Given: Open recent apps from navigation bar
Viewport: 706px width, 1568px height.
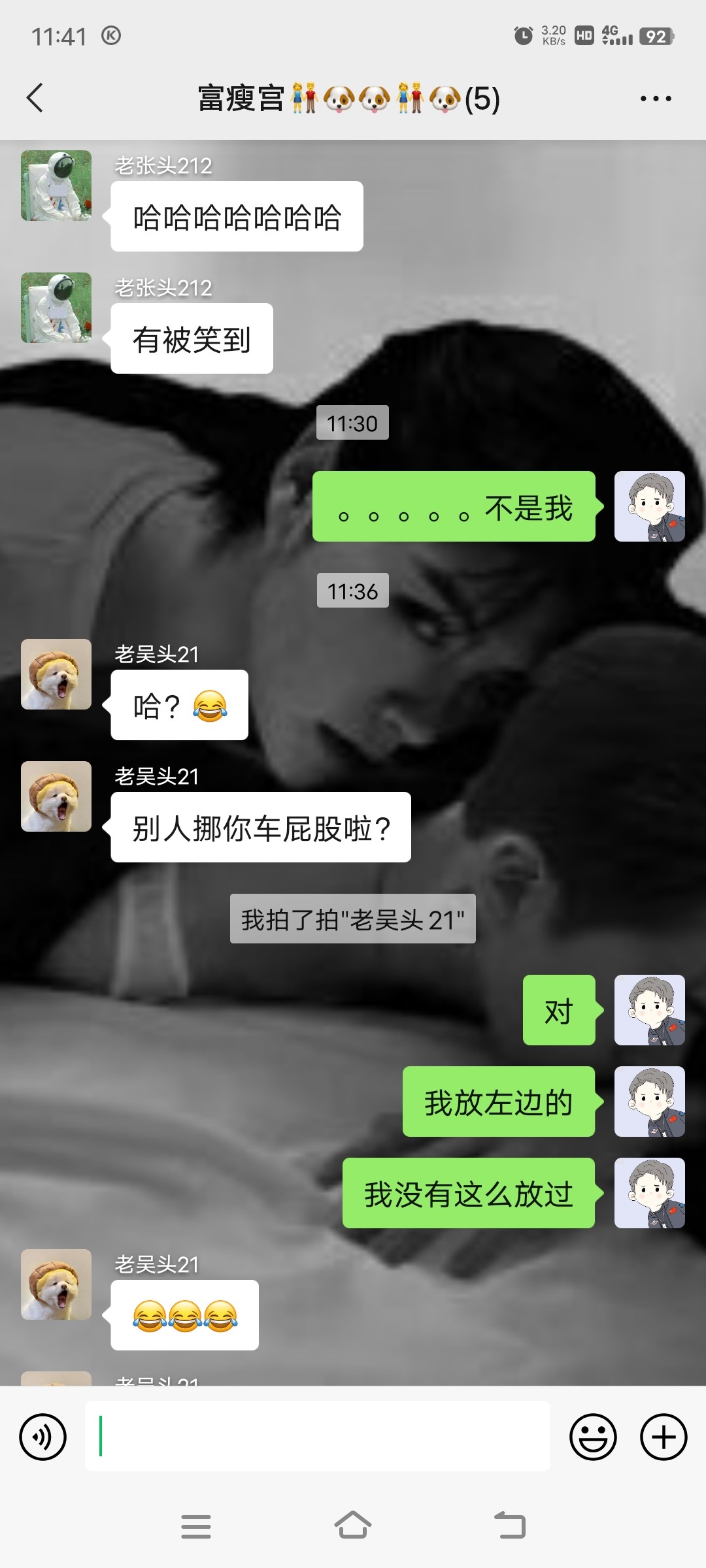Looking at the screenshot, I should click(196, 1526).
